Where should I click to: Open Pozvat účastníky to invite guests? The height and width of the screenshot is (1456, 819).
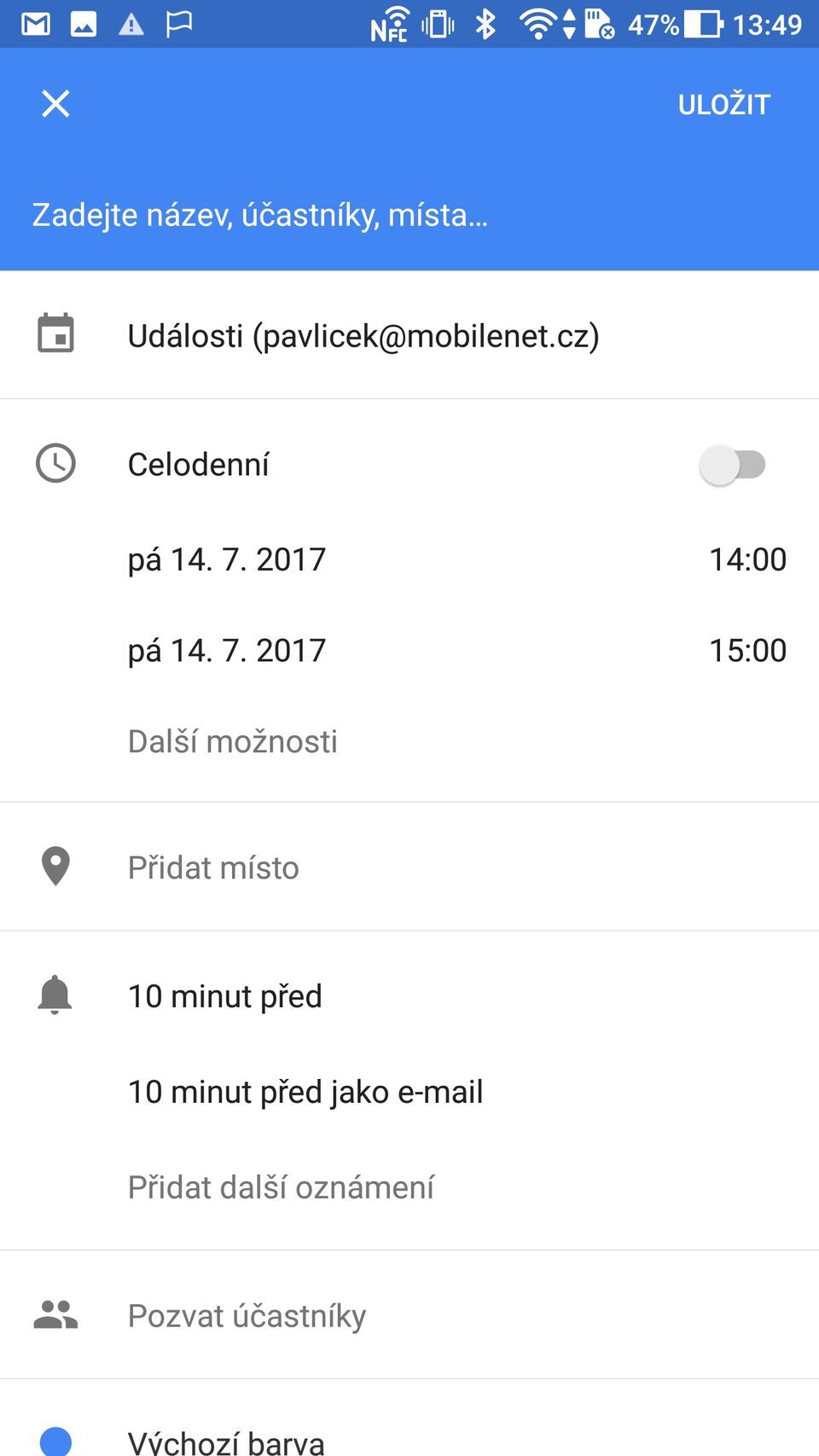[x=247, y=1315]
